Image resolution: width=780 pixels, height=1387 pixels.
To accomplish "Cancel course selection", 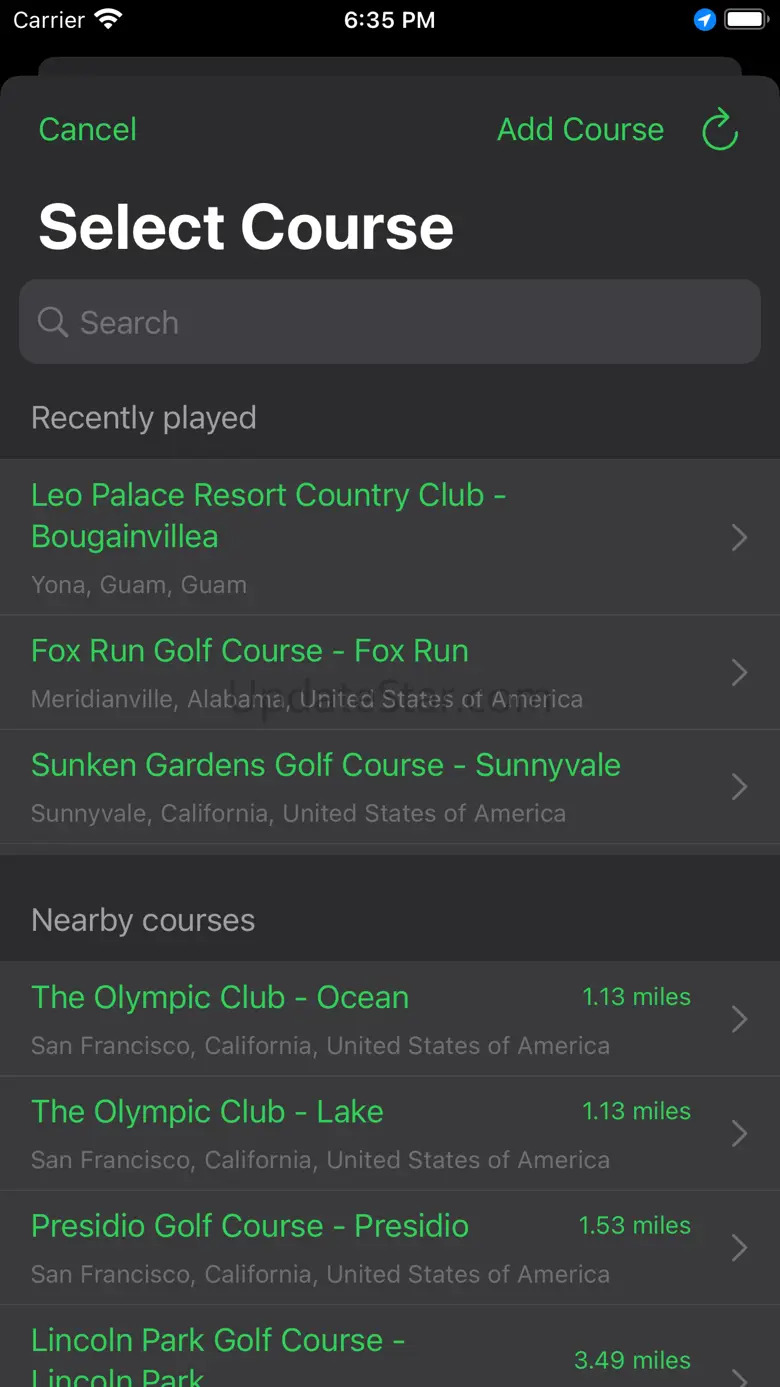I will 87,130.
